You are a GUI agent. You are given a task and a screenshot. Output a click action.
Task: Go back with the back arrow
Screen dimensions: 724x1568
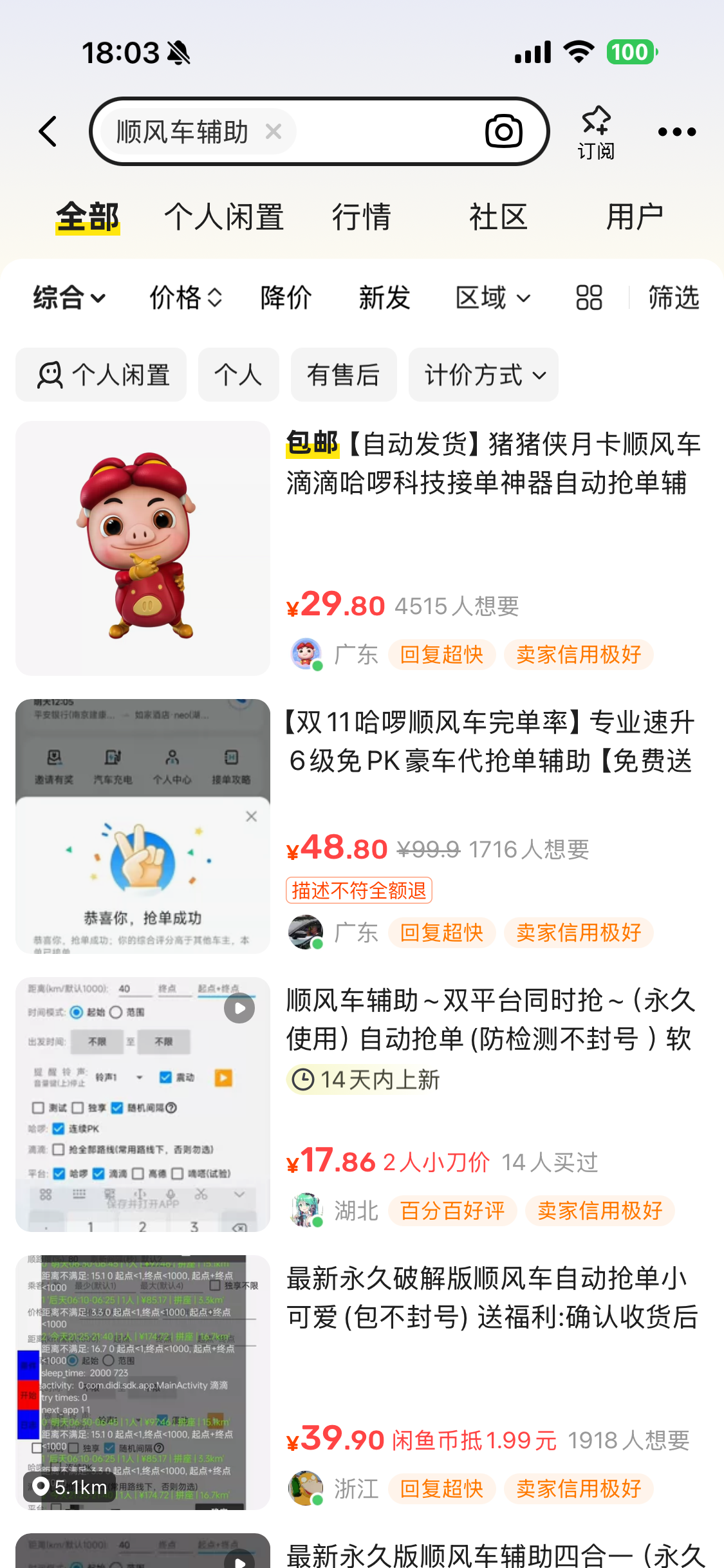pyautogui.click(x=48, y=131)
